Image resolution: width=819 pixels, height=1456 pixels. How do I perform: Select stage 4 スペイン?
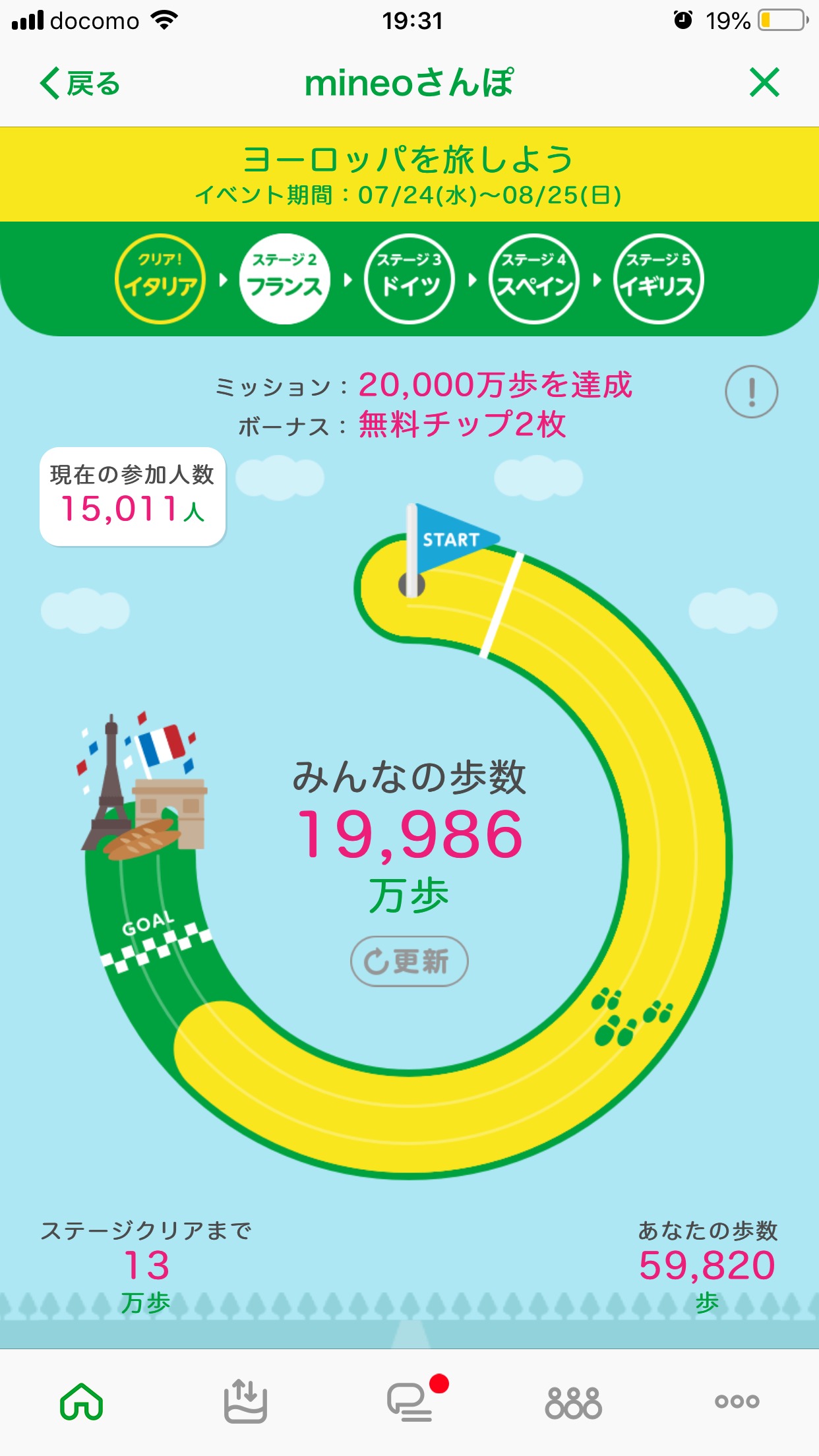tap(534, 279)
